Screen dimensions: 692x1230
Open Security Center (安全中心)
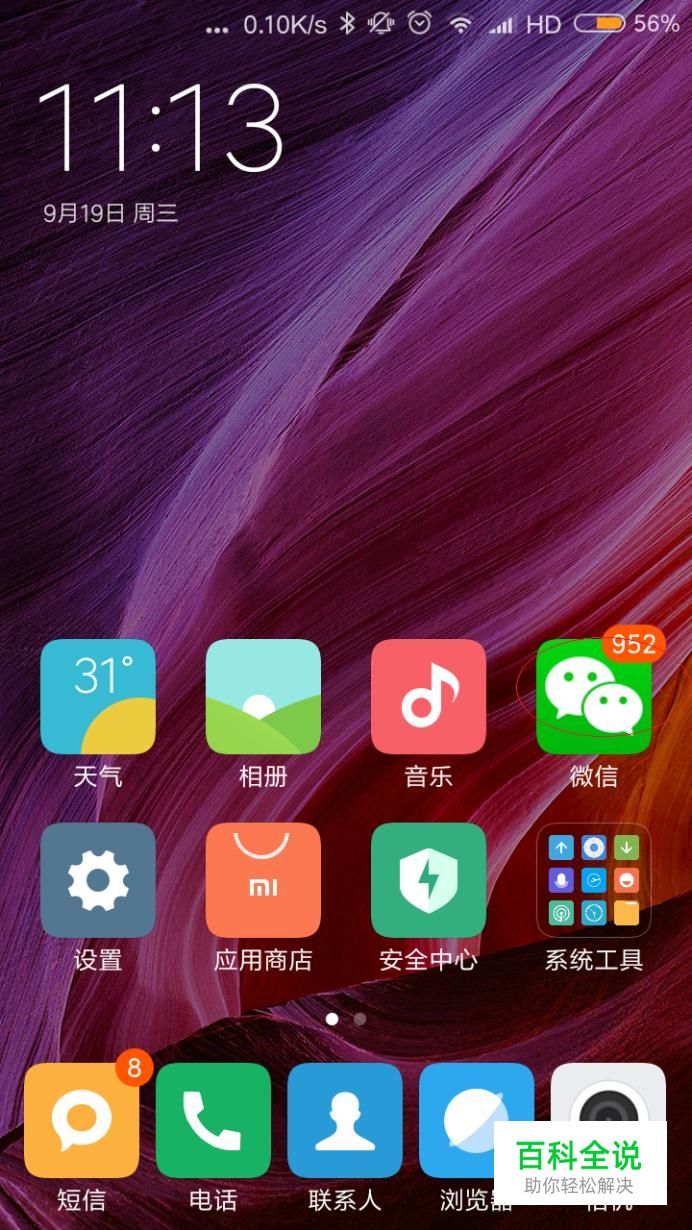[x=428, y=880]
